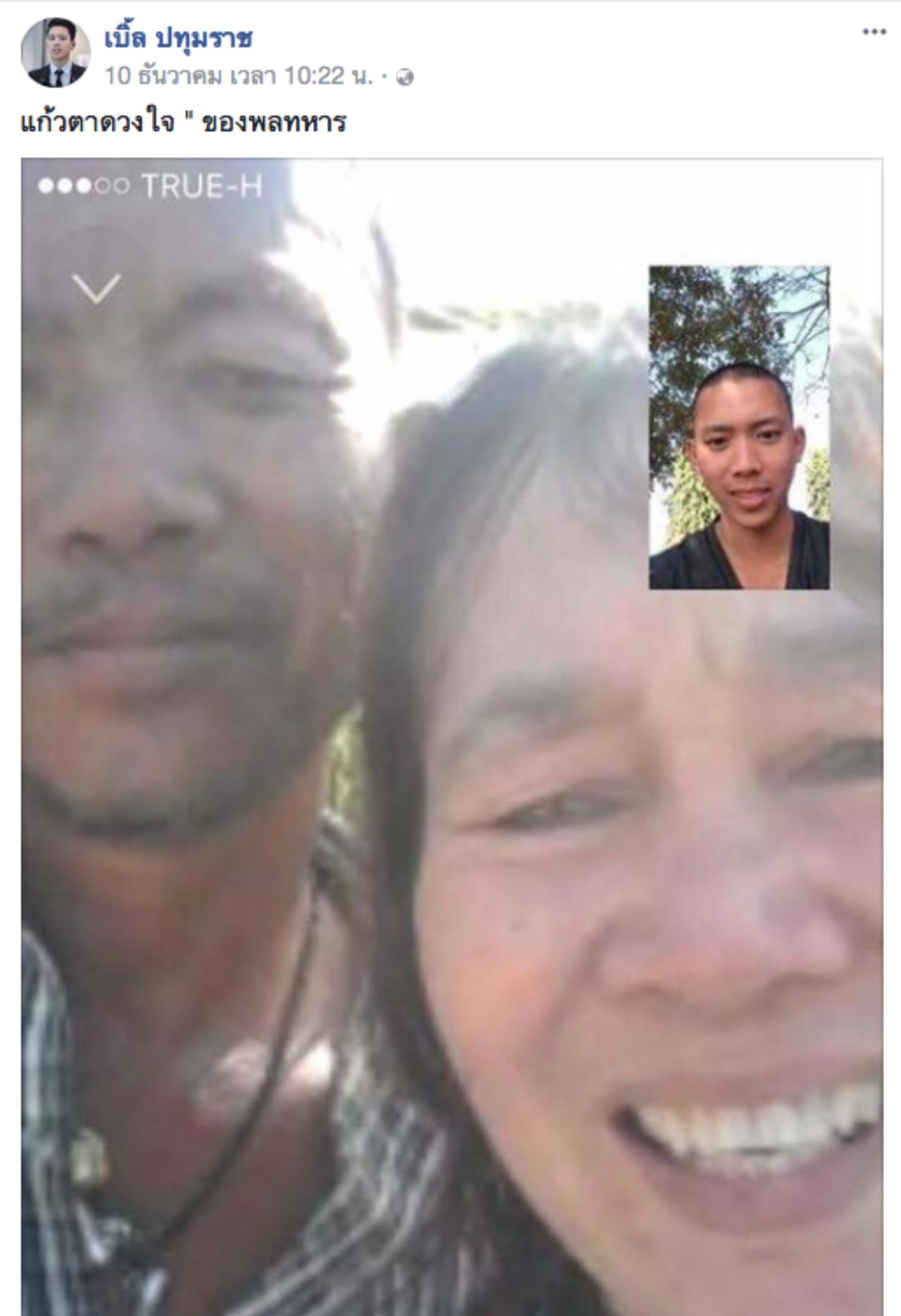Open เบิ้ล ปทุมราช's profile picture
This screenshot has height=1316, width=901.
pyautogui.click(x=56, y=53)
